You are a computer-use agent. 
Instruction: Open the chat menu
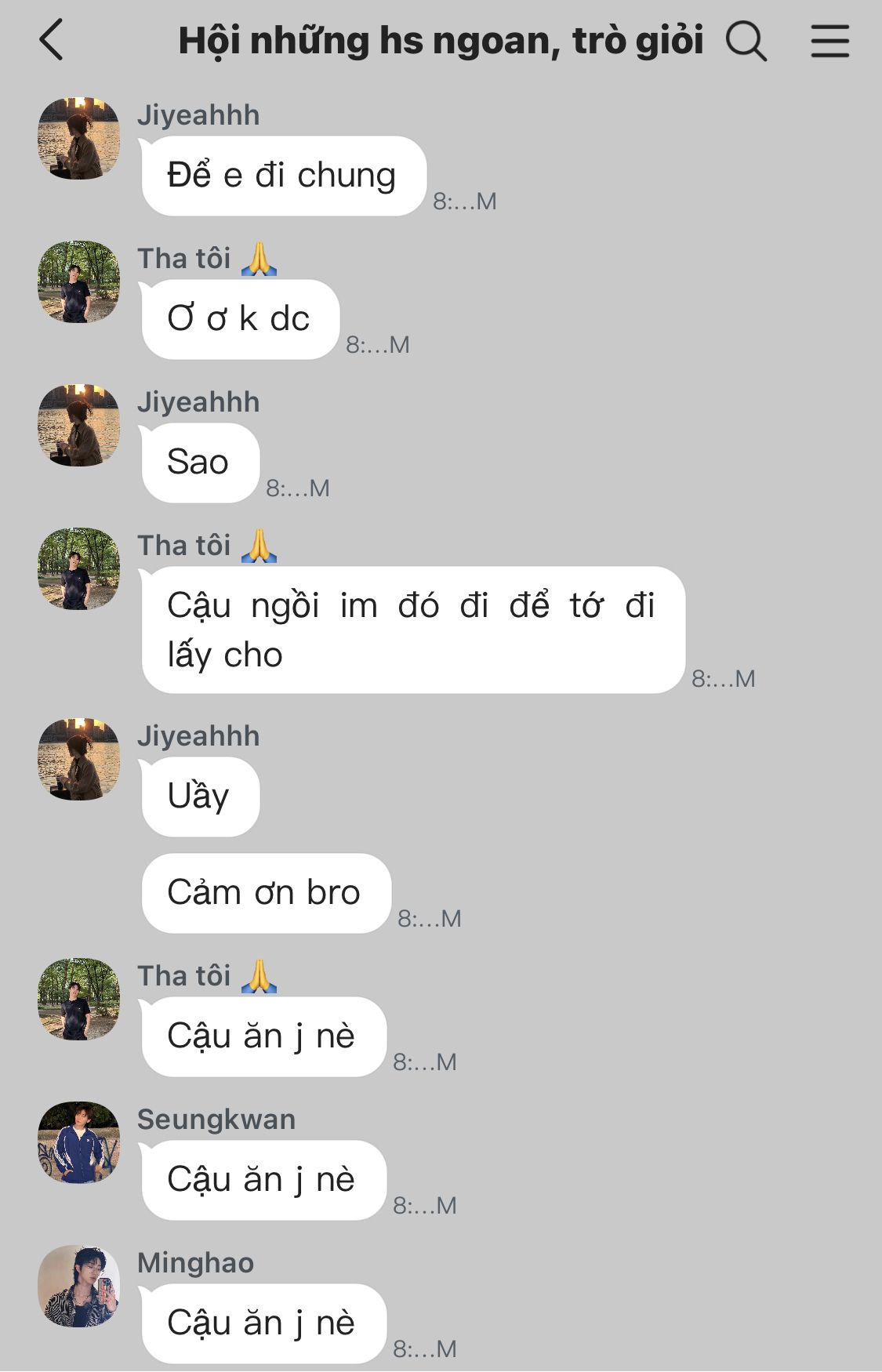click(829, 41)
